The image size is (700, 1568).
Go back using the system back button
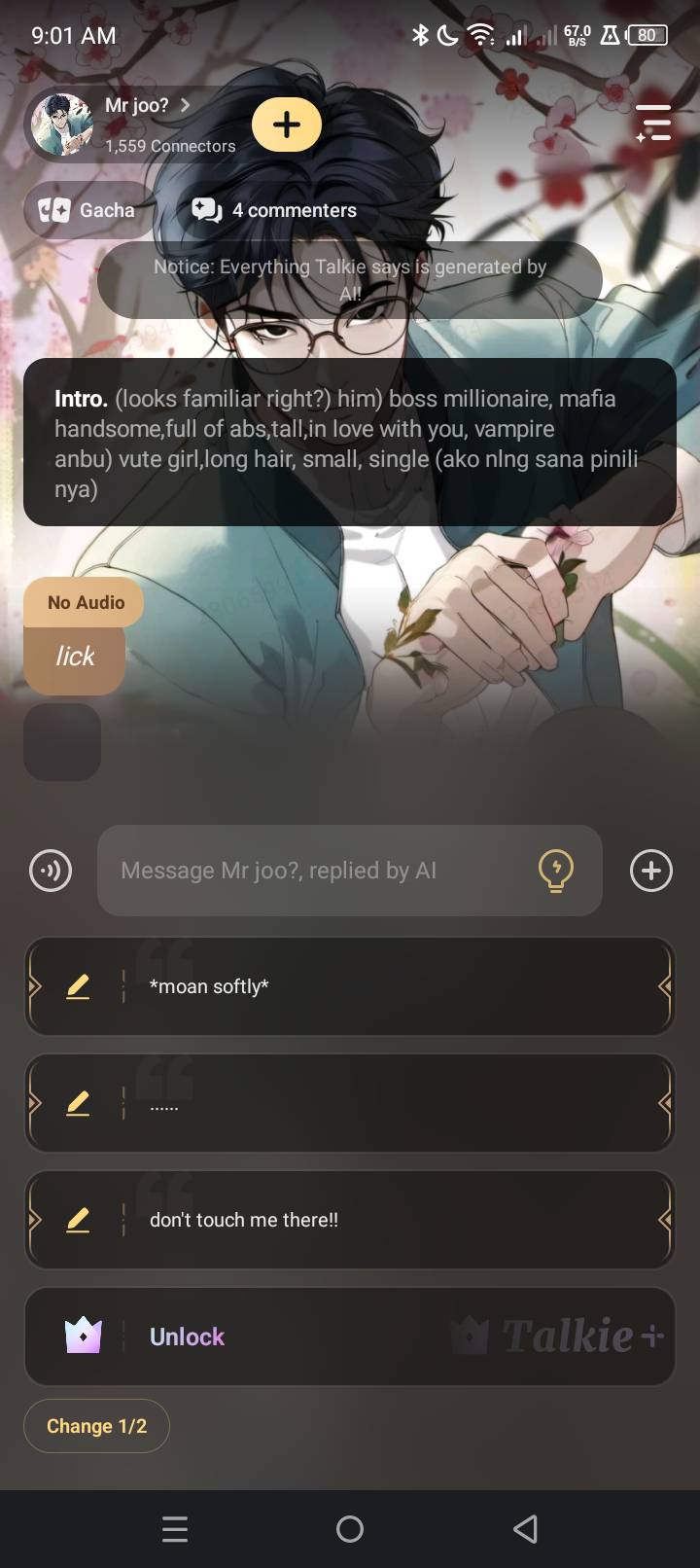pos(525,1529)
